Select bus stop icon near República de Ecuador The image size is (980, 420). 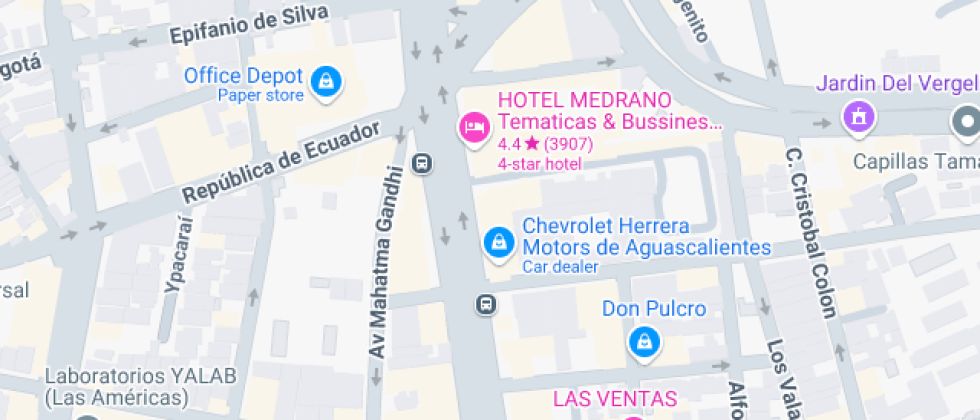click(x=423, y=163)
